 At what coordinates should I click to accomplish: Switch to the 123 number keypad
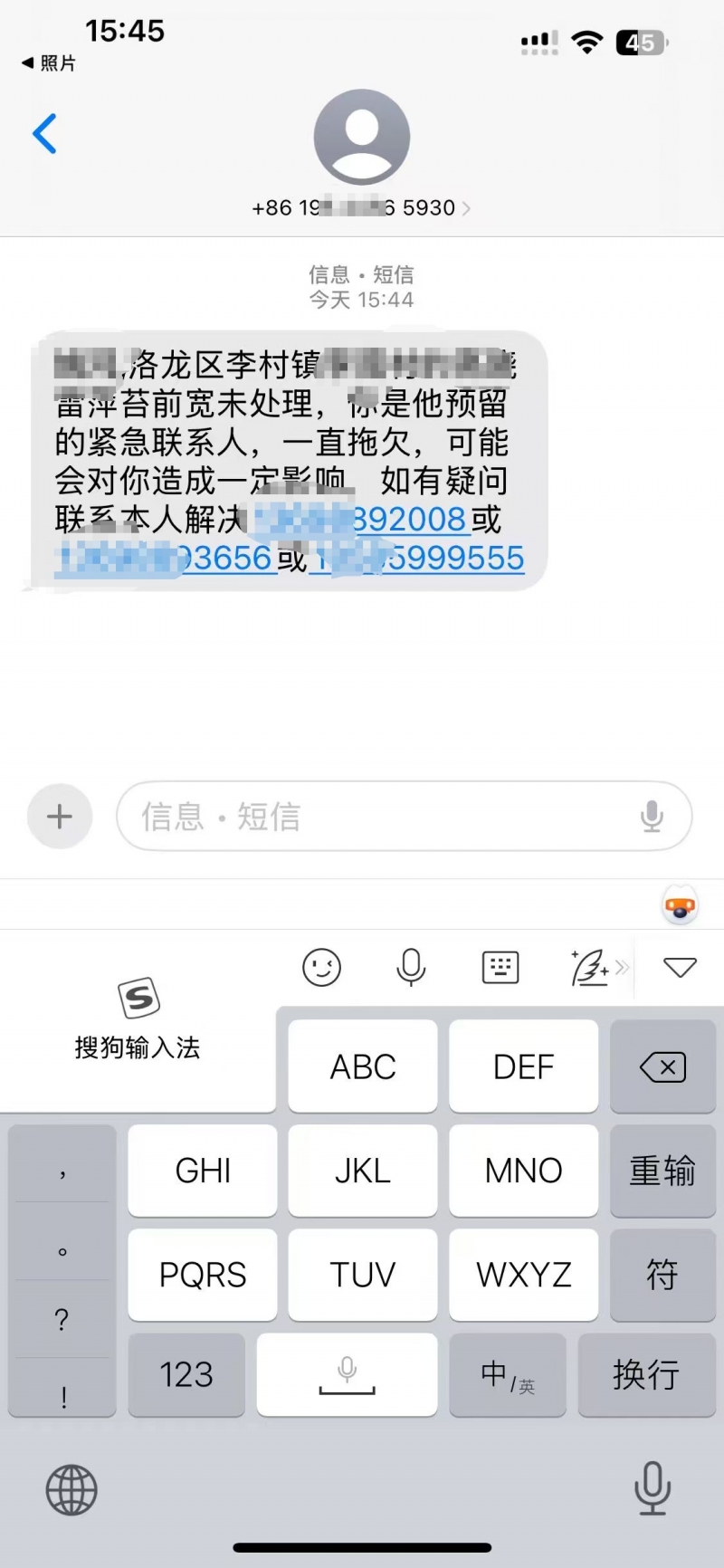click(186, 1374)
